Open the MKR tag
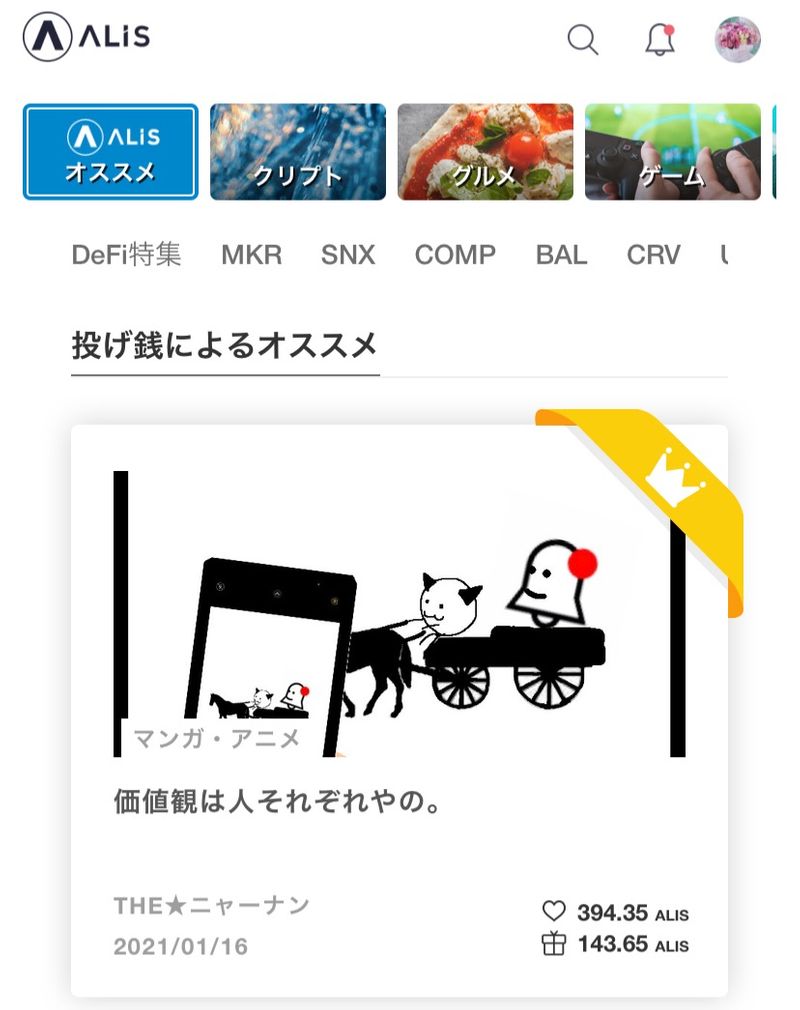This screenshot has height=1010, width=800. [x=251, y=255]
